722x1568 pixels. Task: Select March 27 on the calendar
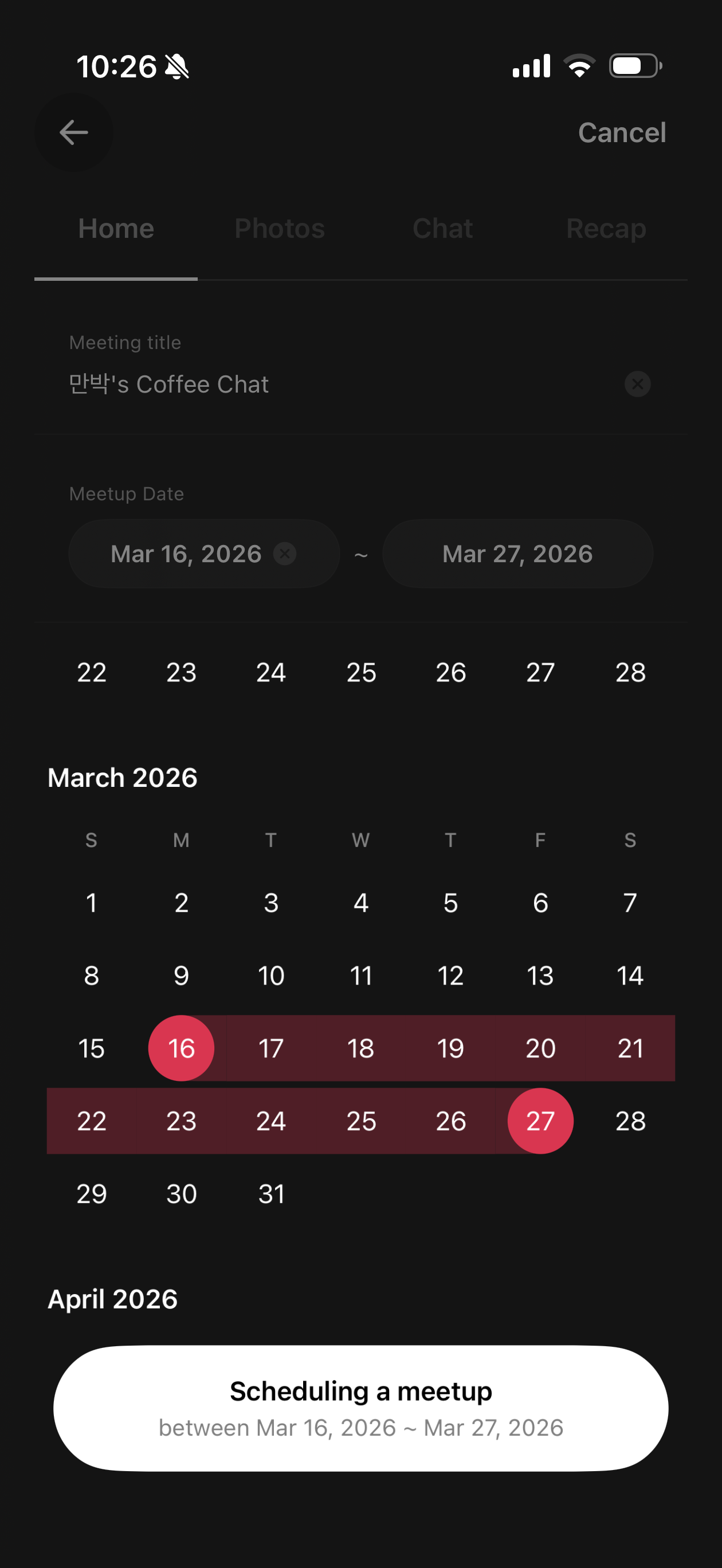[x=540, y=1120]
